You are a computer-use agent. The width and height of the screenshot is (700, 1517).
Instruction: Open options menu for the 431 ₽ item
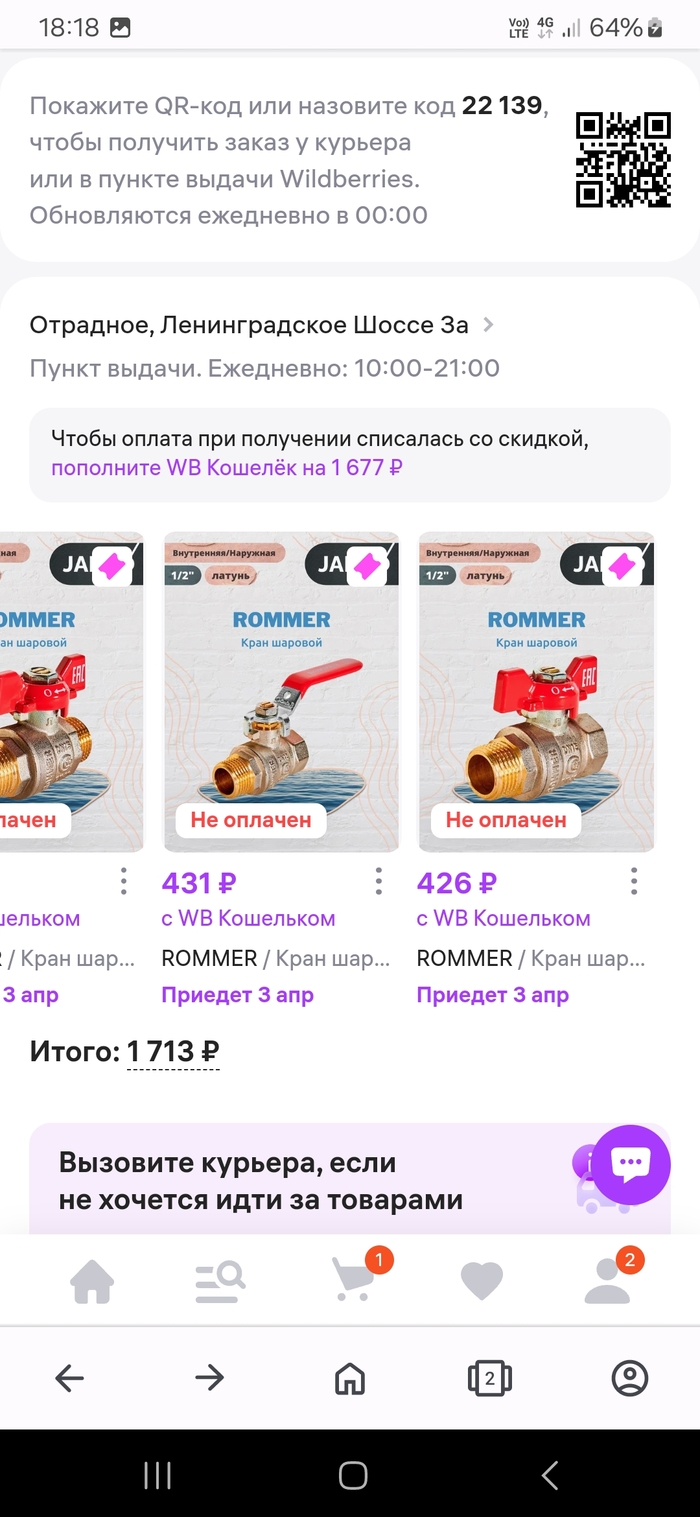378,881
